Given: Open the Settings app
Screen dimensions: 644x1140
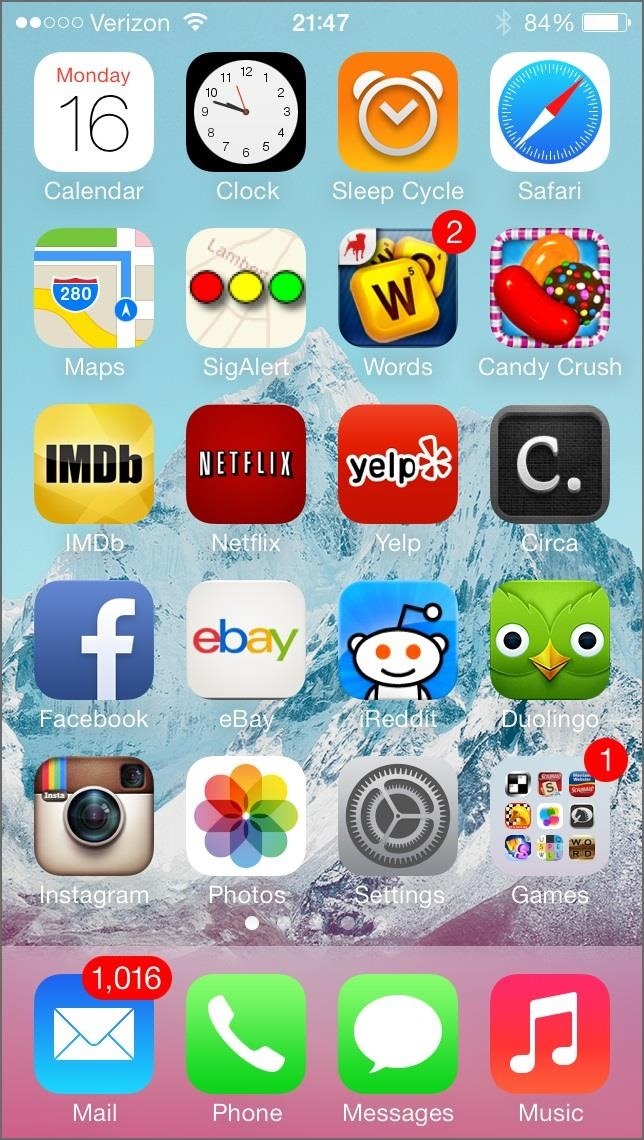Looking at the screenshot, I should (x=398, y=816).
